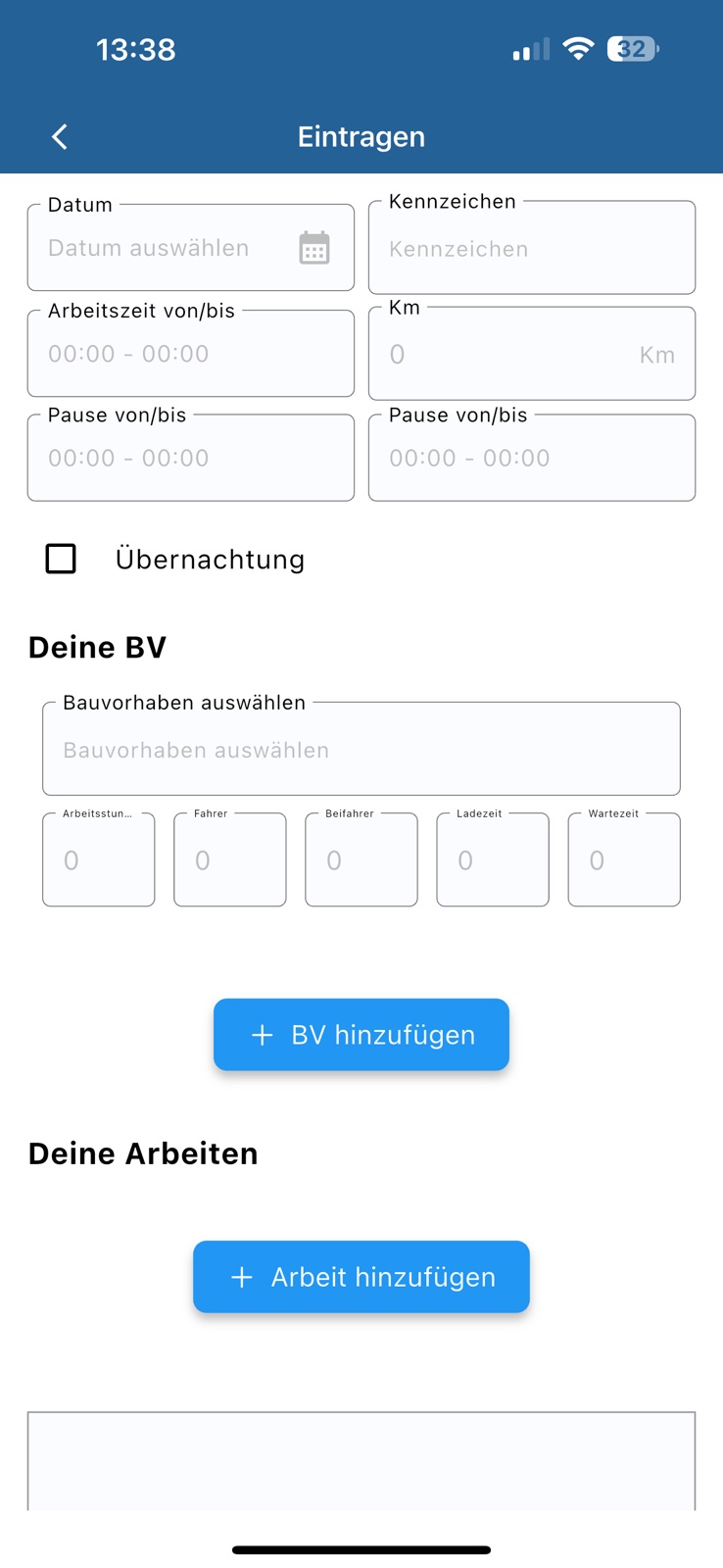723x1568 pixels.
Task: Tap the Ladezeit number field
Action: [493, 859]
